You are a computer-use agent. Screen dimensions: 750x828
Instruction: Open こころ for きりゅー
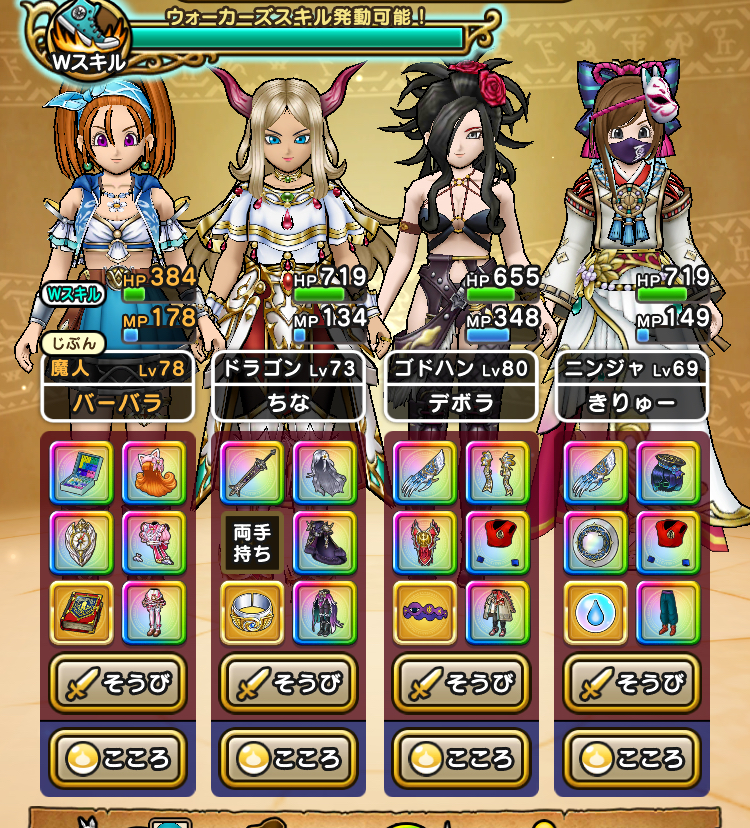coord(632,758)
